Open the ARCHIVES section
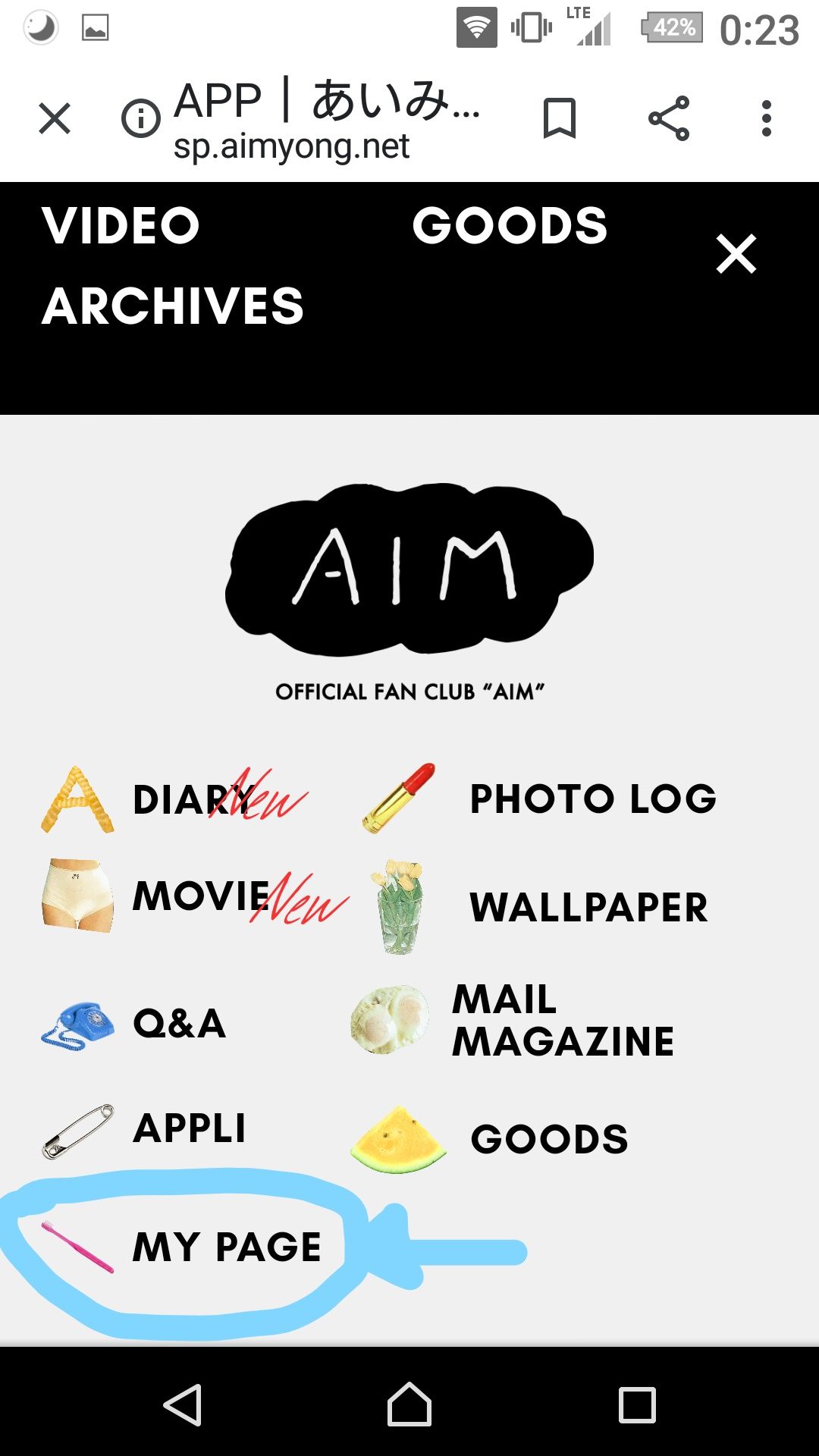Viewport: 819px width, 1456px height. tap(173, 306)
